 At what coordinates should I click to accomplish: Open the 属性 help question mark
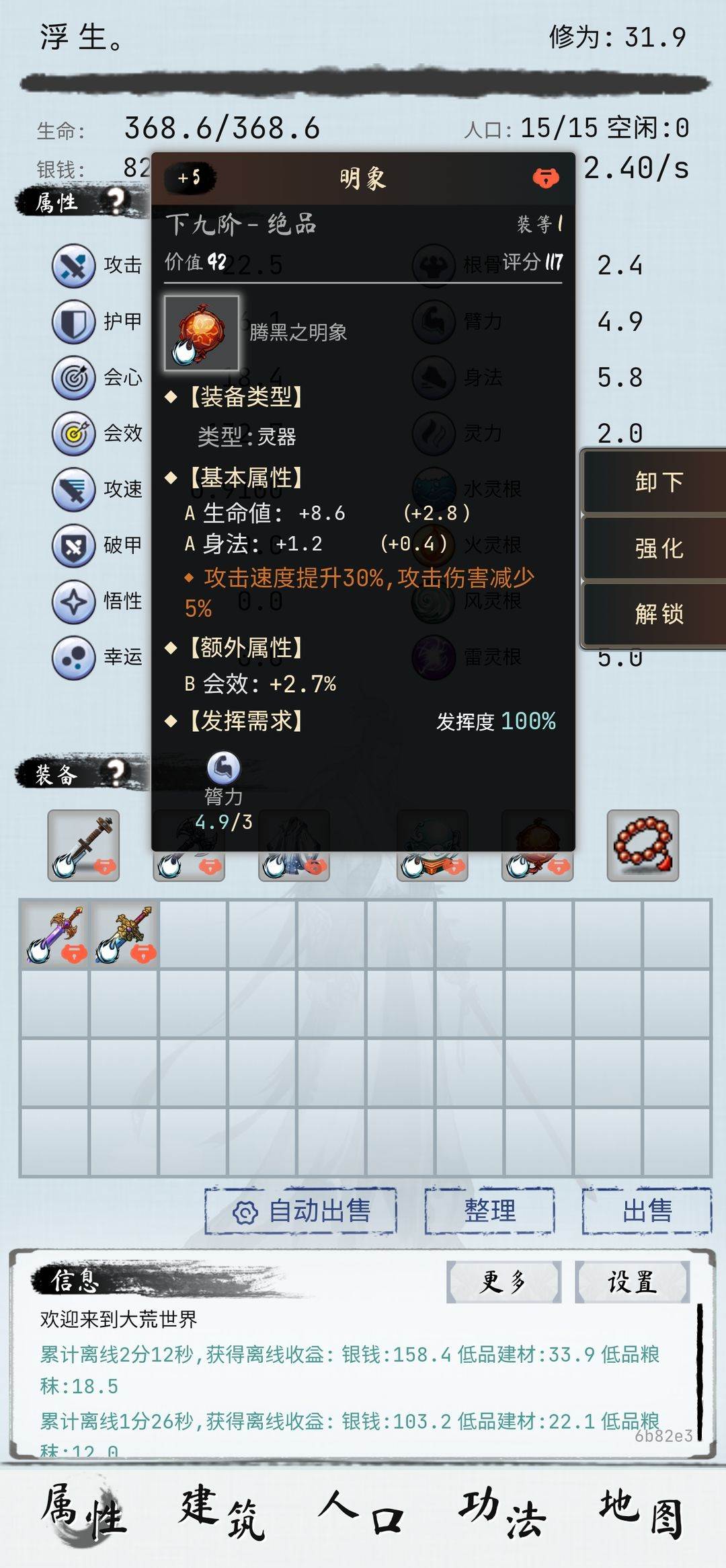pos(116,200)
